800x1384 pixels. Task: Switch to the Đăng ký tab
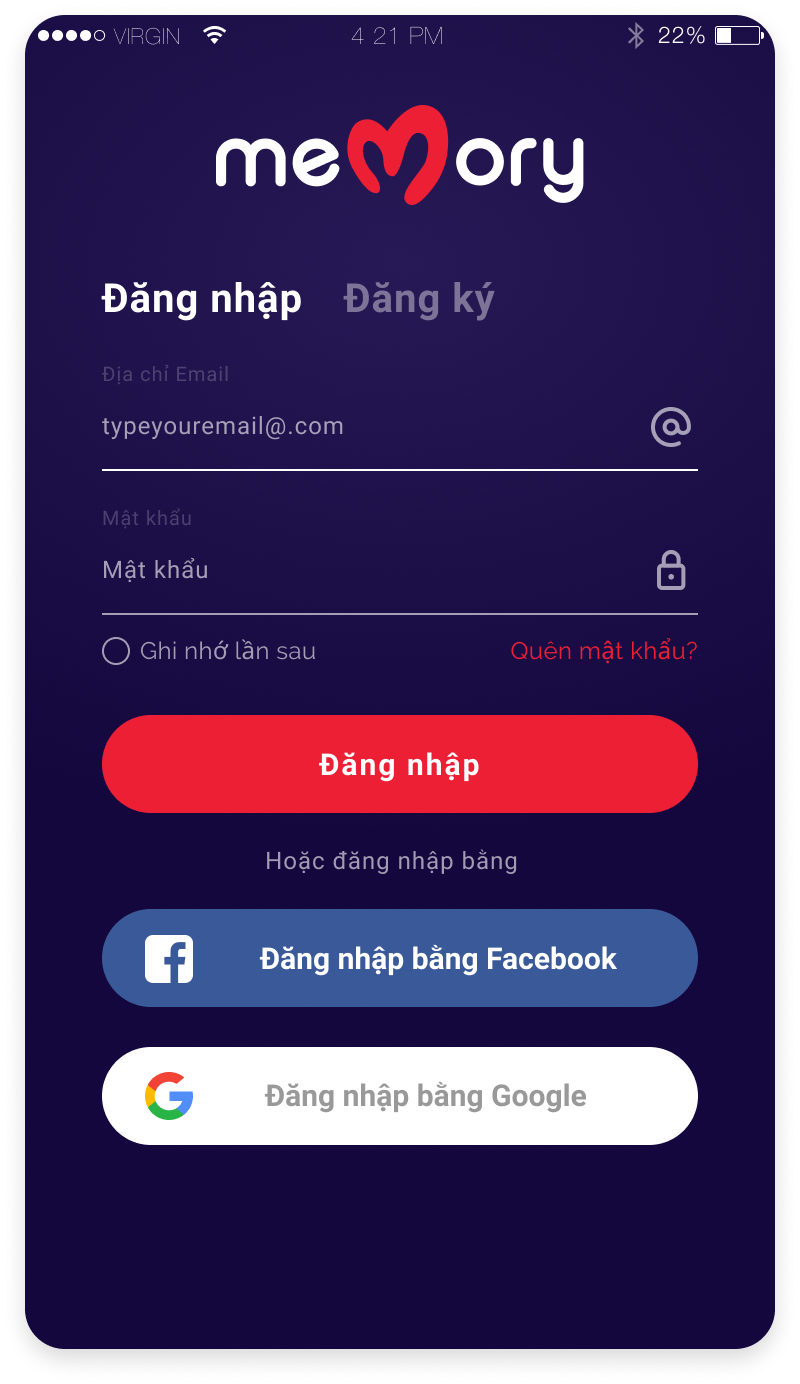[419, 299]
